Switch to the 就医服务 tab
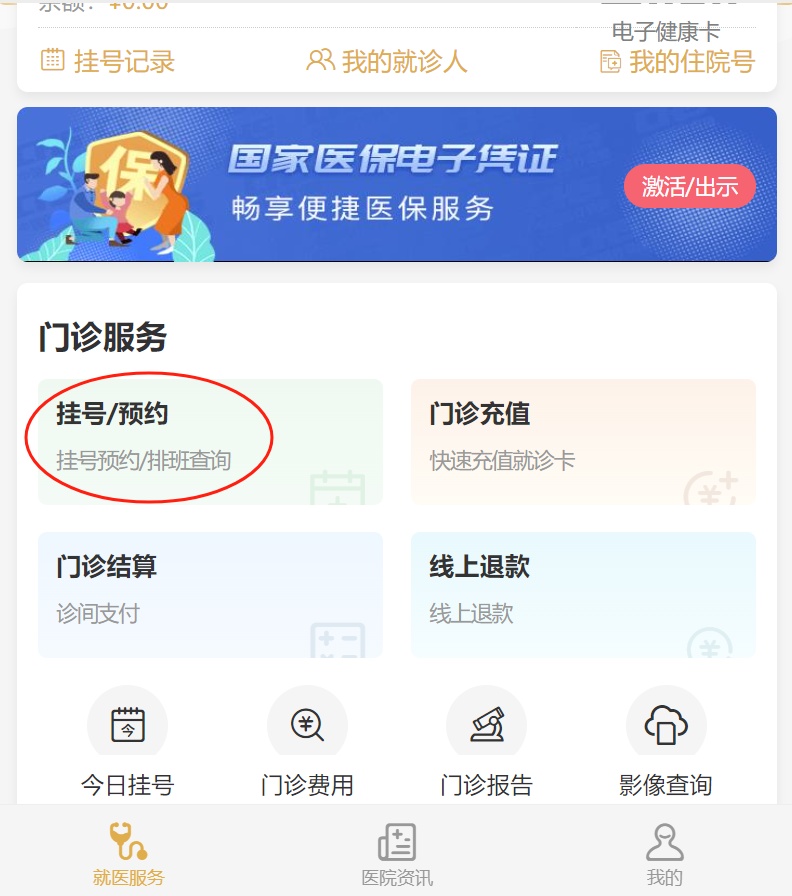Viewport: 792px width, 896px height. (128, 854)
